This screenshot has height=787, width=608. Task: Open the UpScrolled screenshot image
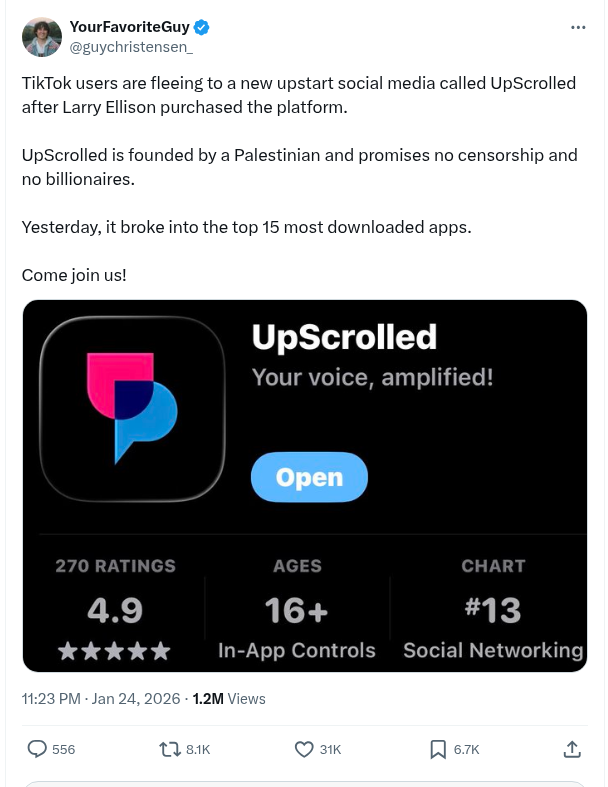click(x=304, y=485)
